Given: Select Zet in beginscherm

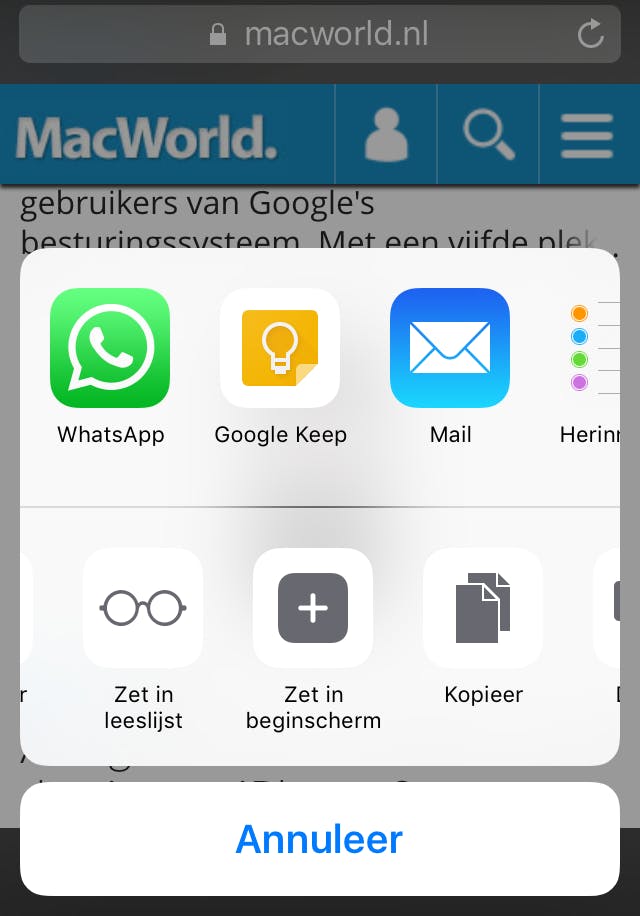Looking at the screenshot, I should coord(313,608).
